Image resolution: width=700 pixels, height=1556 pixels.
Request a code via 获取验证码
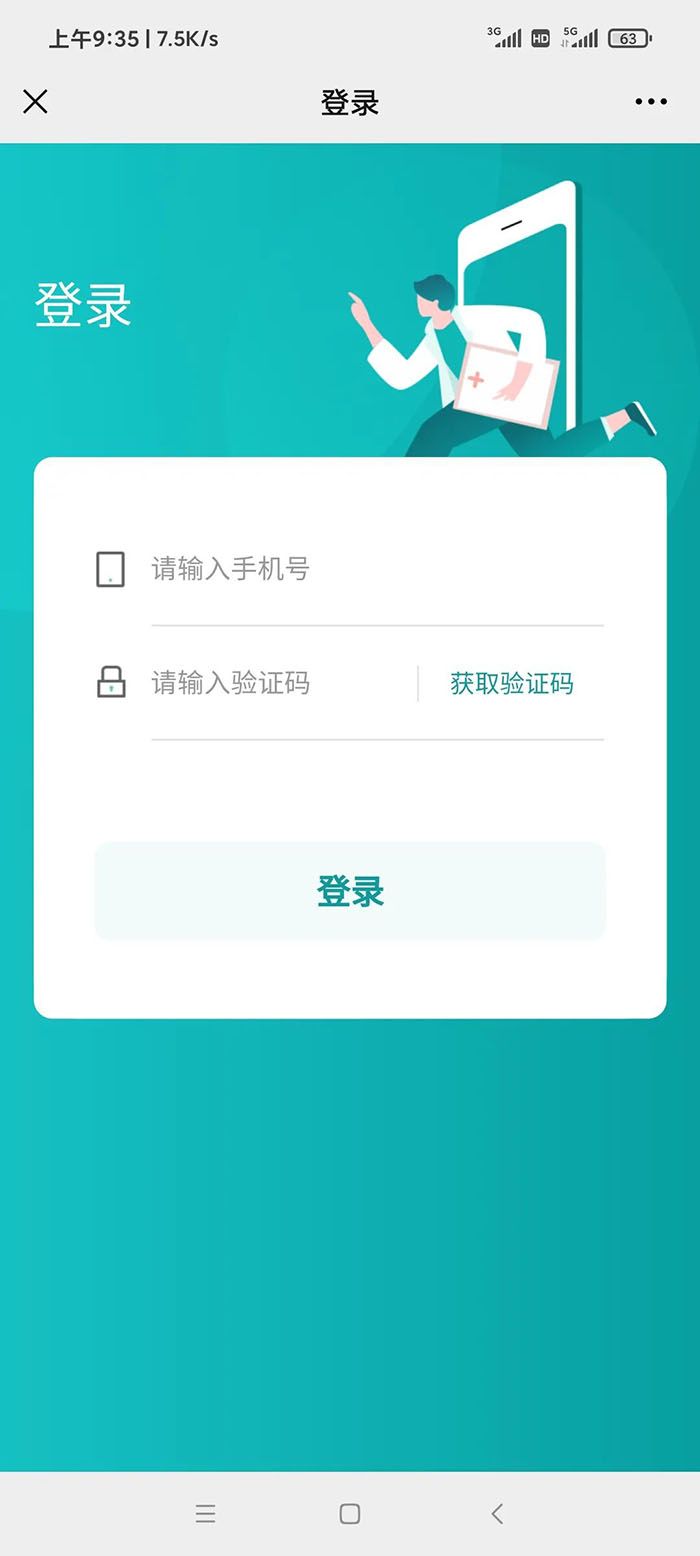tap(511, 684)
